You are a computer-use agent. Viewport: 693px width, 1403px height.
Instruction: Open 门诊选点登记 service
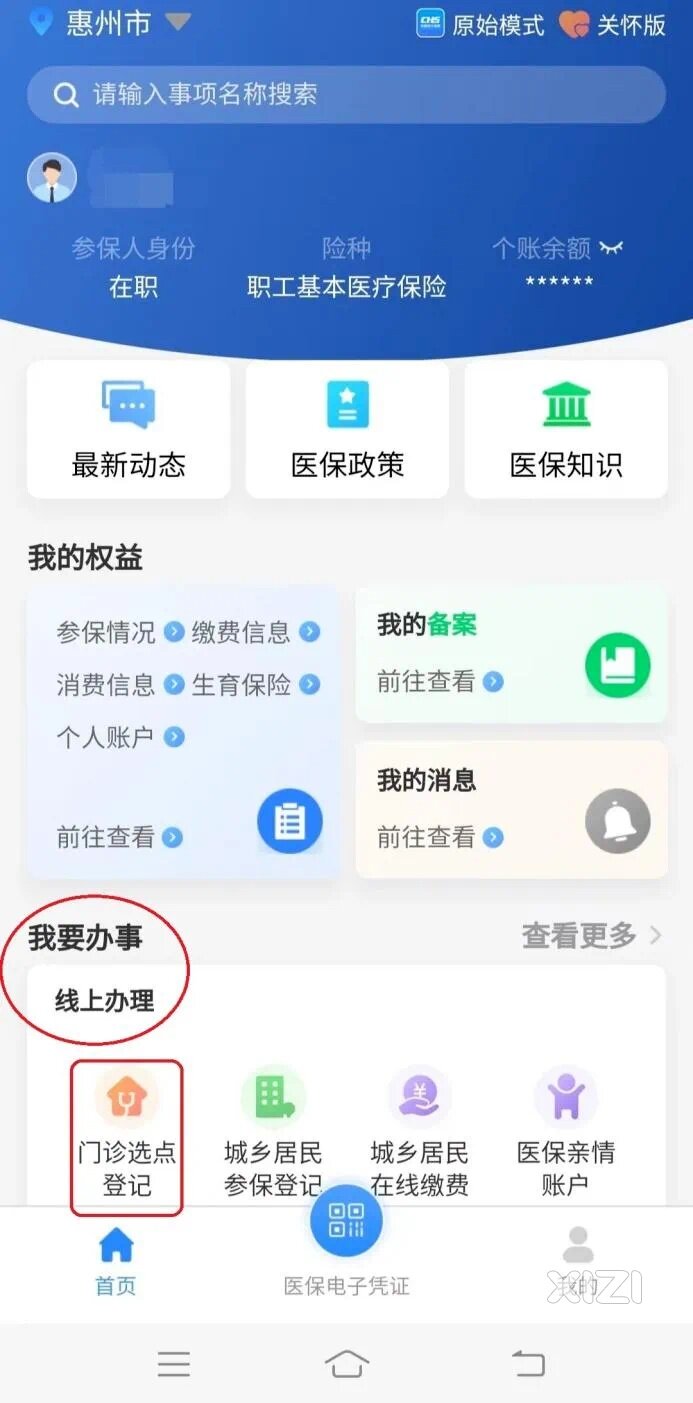tap(127, 1138)
